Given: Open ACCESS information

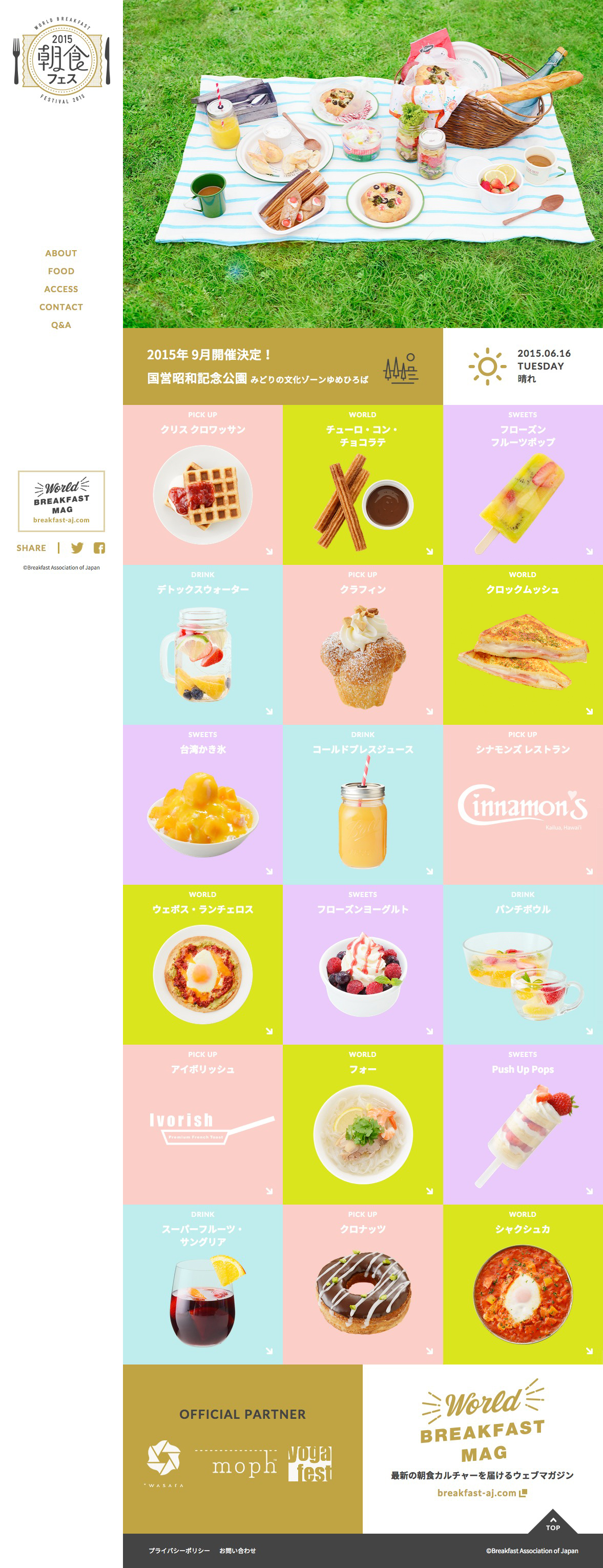Looking at the screenshot, I should [x=61, y=289].
